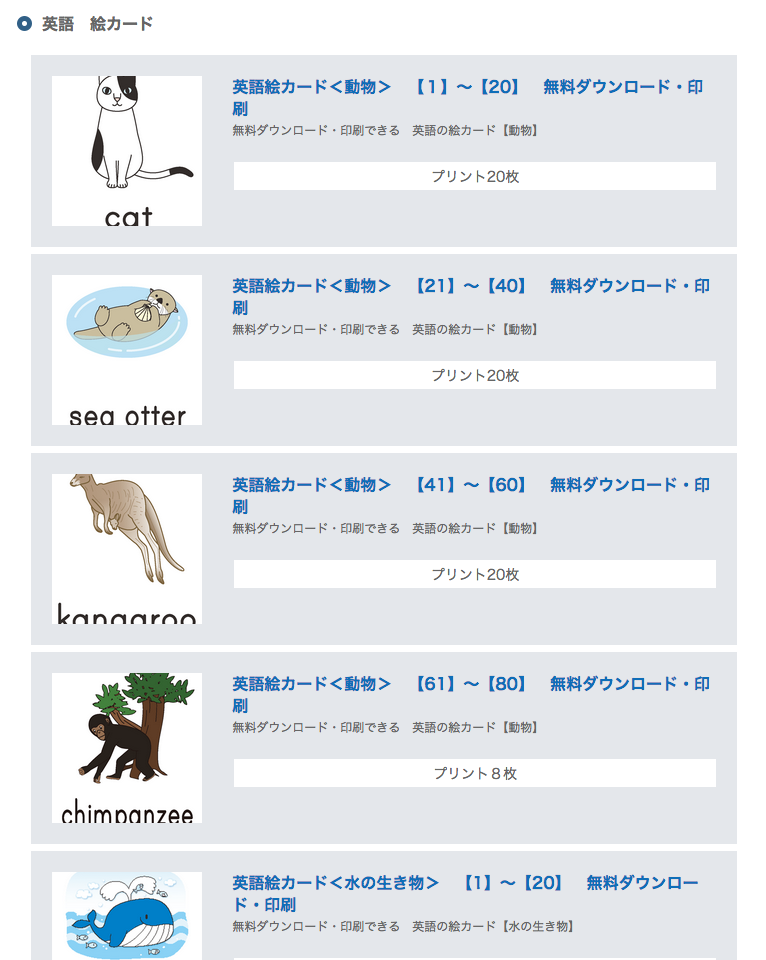Open the link 英語絵カード＜水の生き物＞【1】〜【20】
Screen dimensions: 766x960
point(465,884)
